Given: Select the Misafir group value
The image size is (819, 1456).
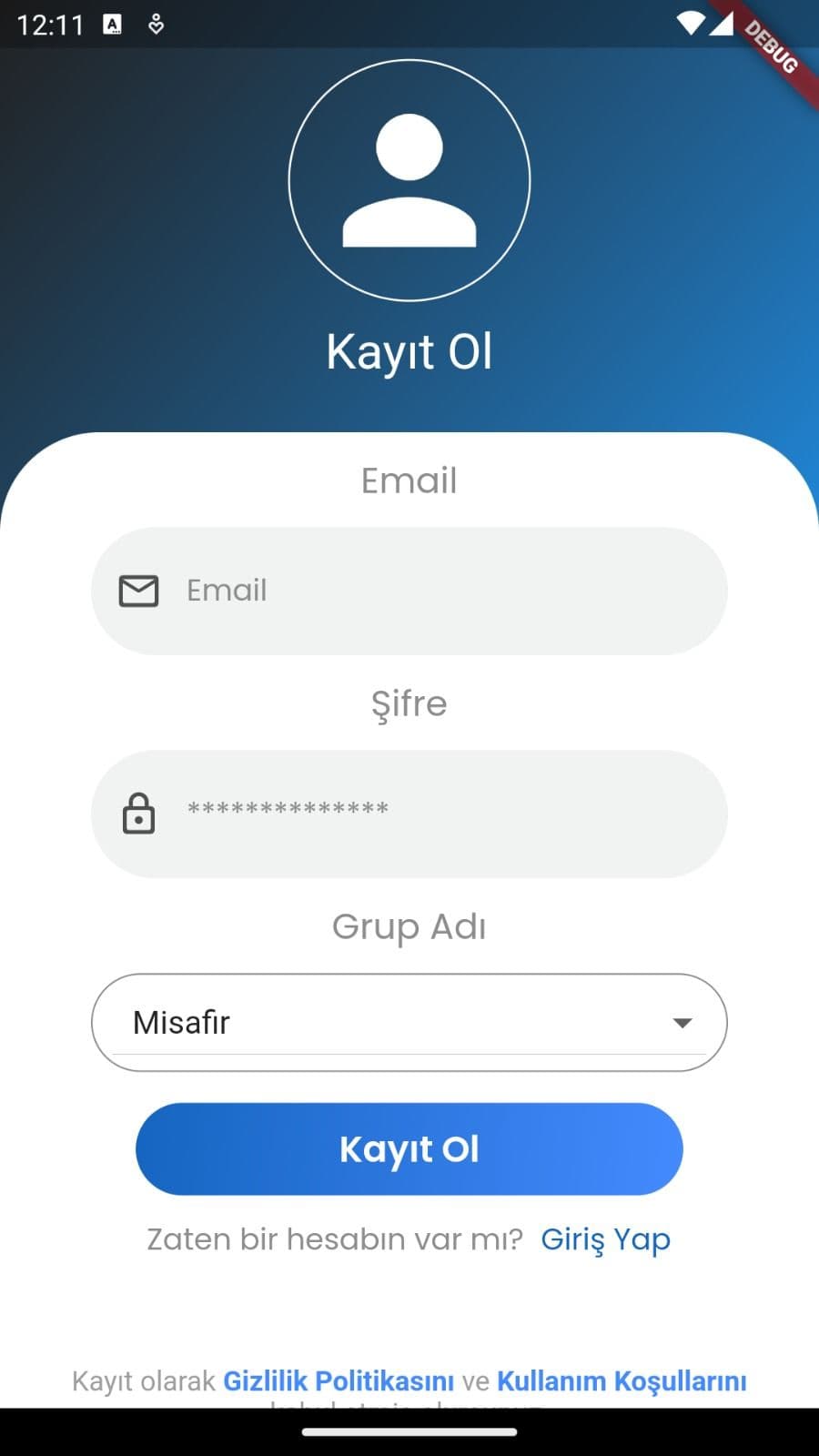Looking at the screenshot, I should click(x=181, y=1021).
